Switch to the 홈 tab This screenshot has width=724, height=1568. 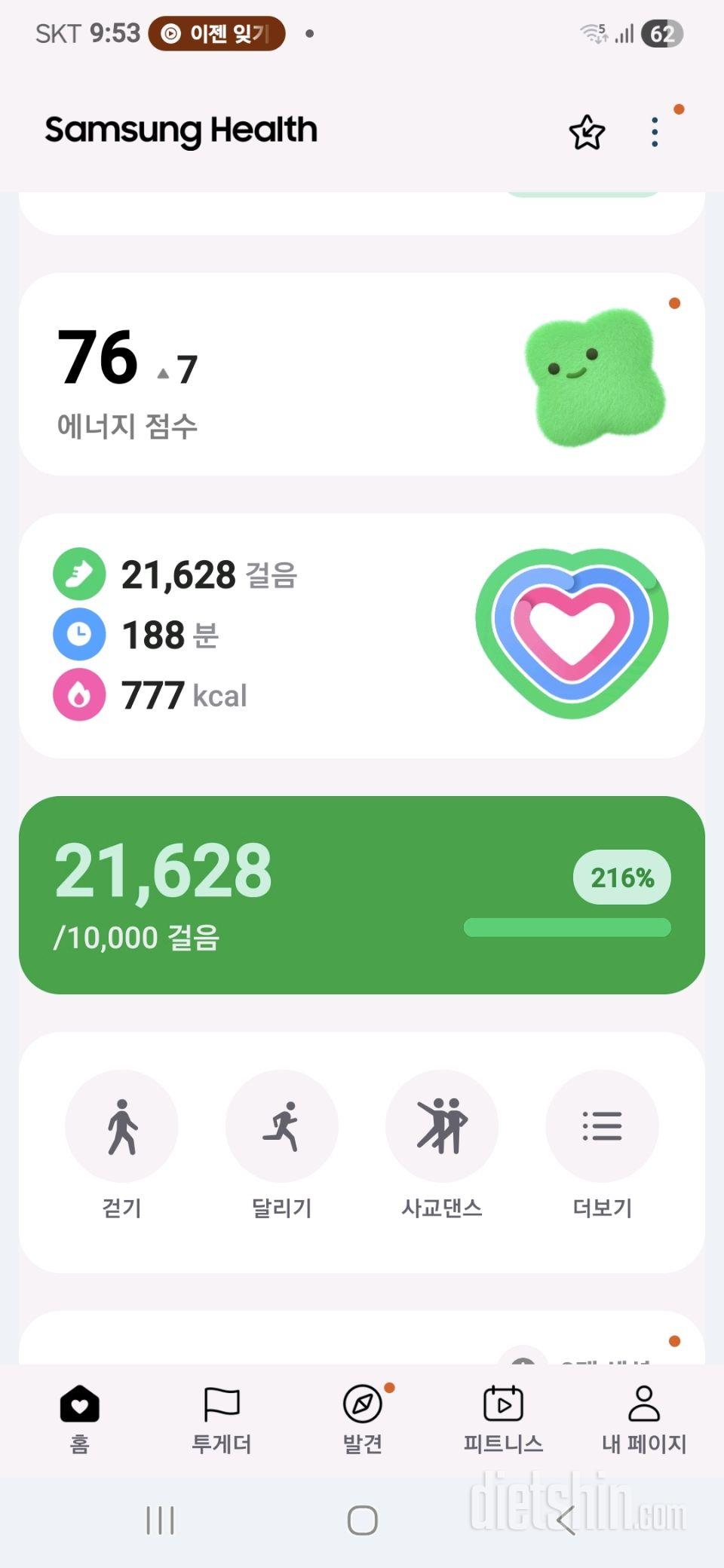click(80, 1417)
